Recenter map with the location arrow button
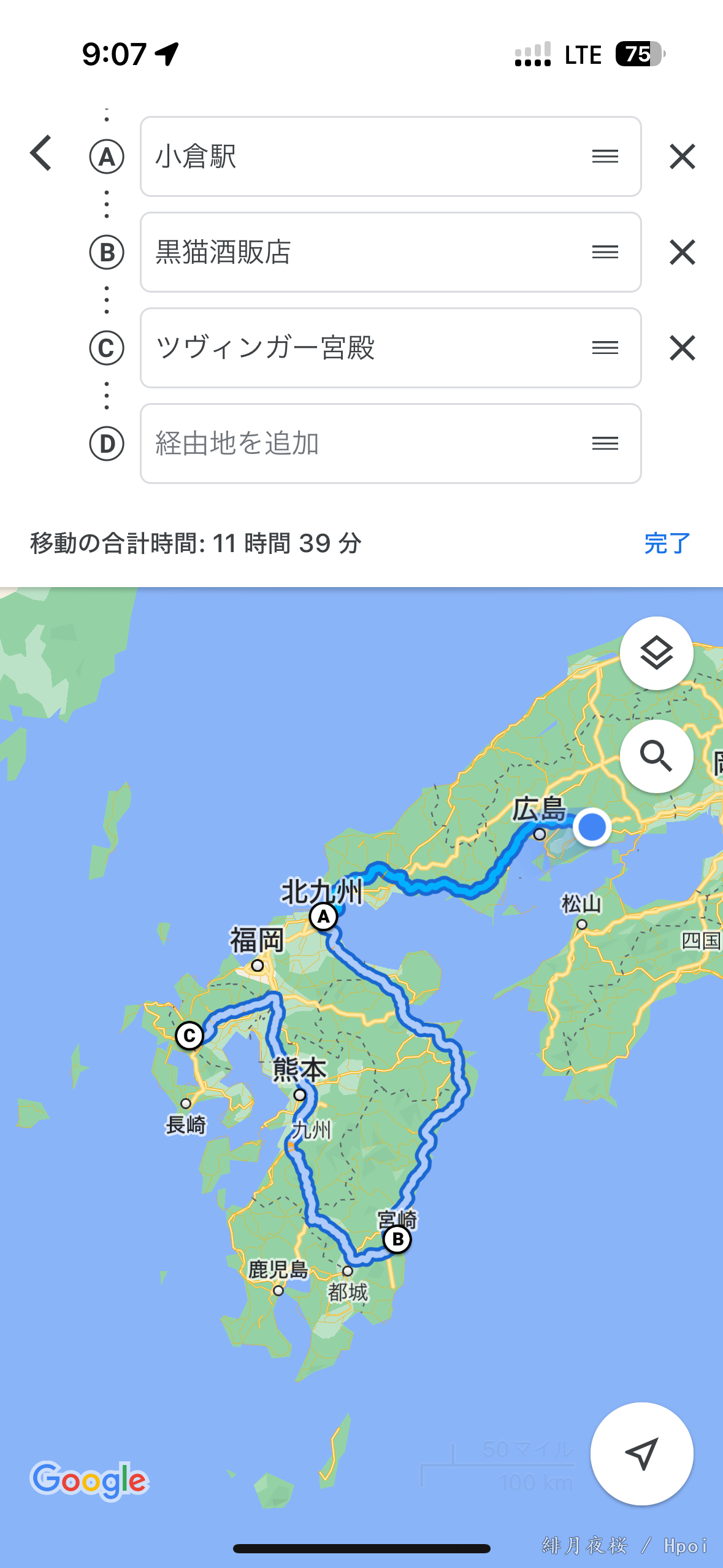The image size is (723, 1568). [x=641, y=1453]
